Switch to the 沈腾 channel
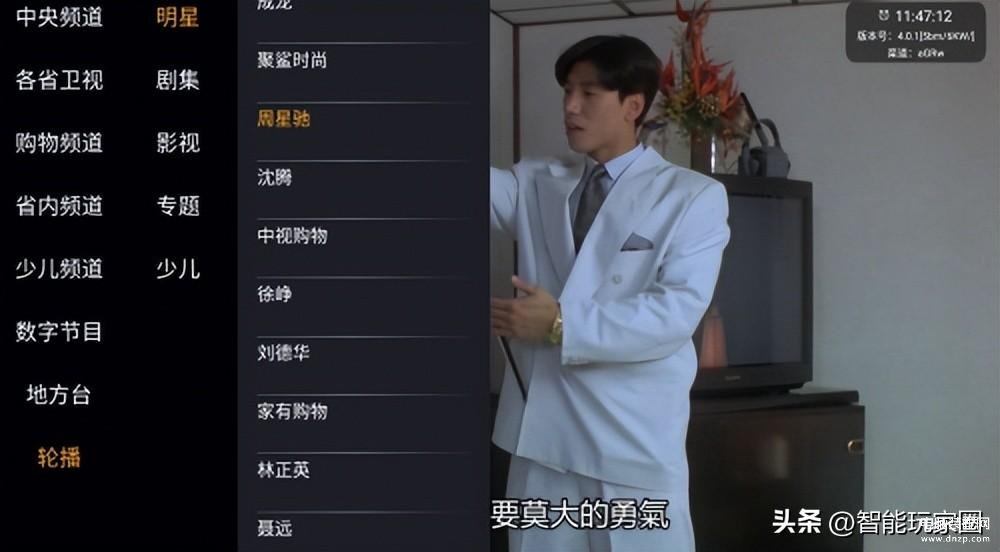This screenshot has height=552, width=1000. tap(275, 178)
